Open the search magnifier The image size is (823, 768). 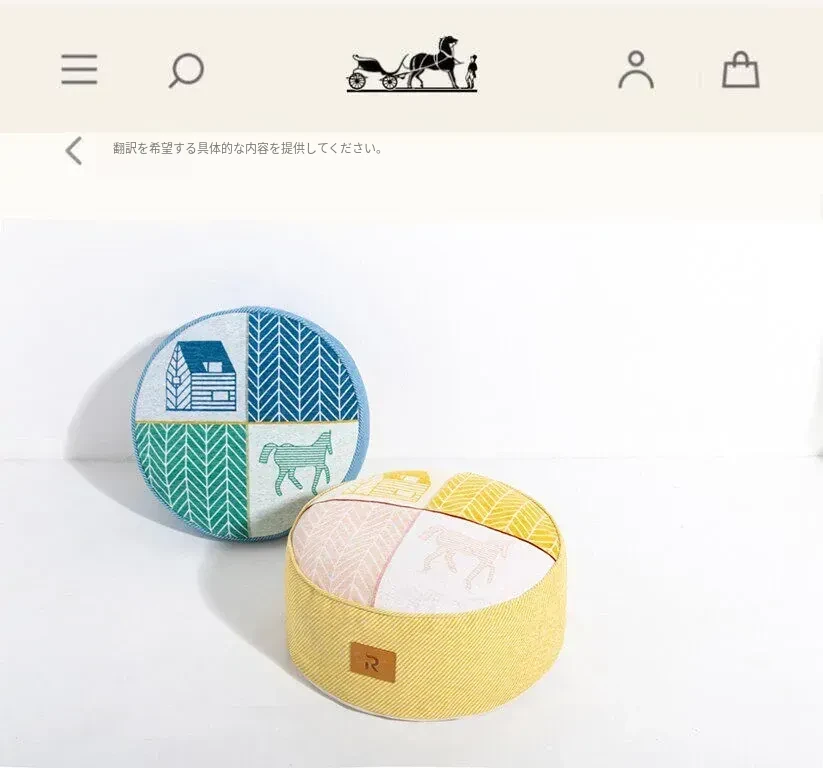(x=186, y=70)
